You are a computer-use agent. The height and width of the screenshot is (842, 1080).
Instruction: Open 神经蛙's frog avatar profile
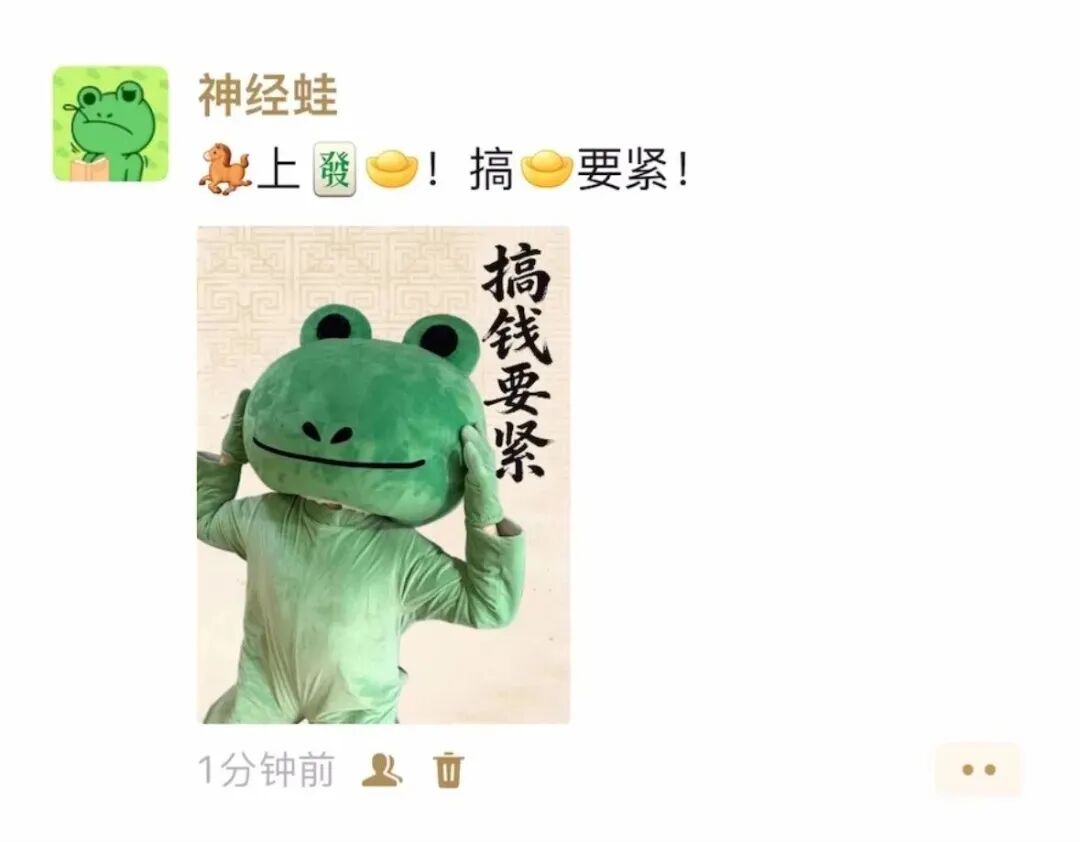click(110, 124)
